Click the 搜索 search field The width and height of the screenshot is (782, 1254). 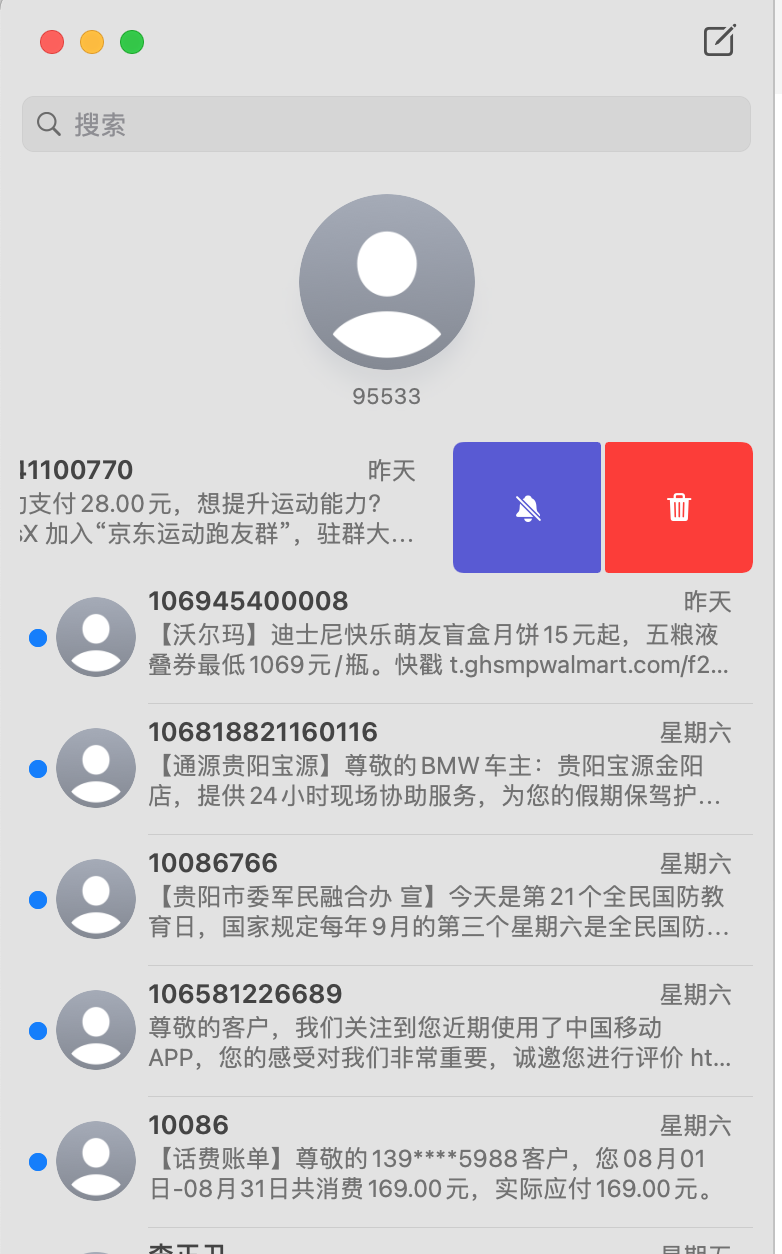pos(386,124)
